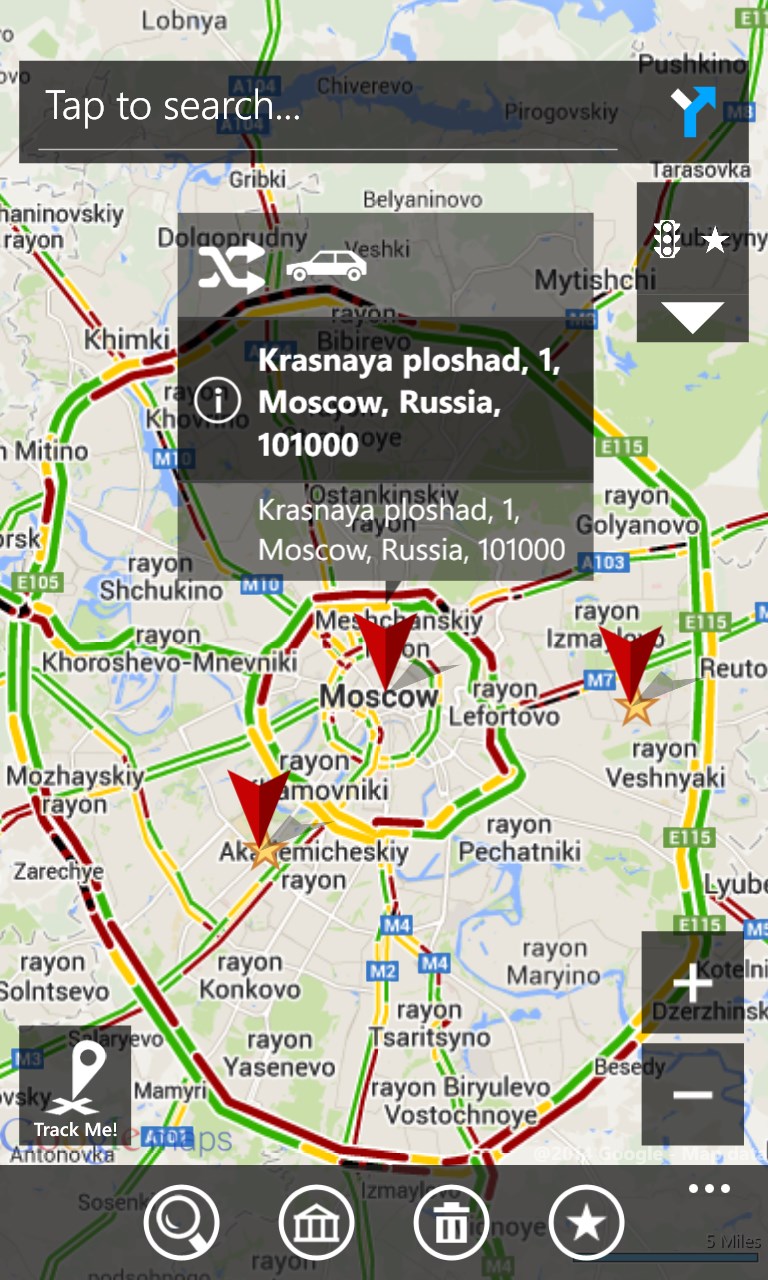
Task: Tap the shuffle route icon in popup
Action: point(231,267)
